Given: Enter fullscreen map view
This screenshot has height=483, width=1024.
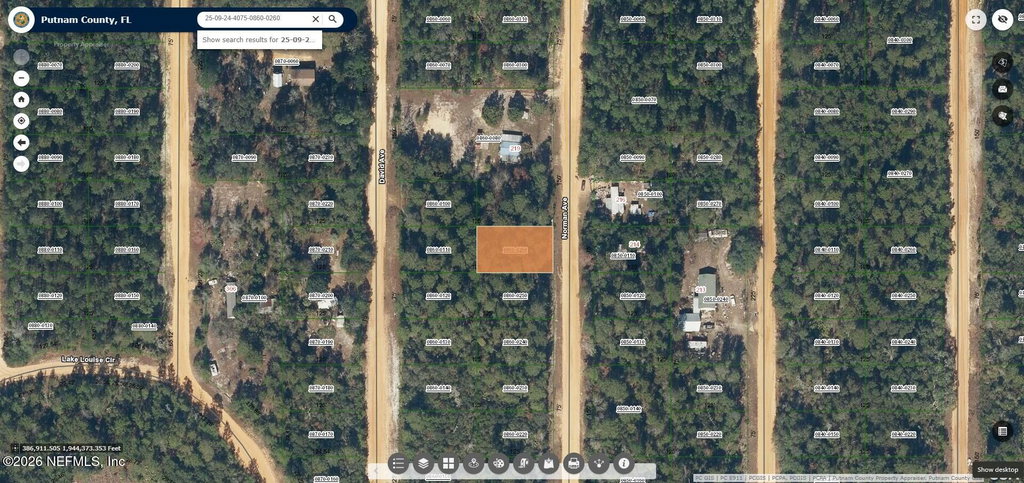Looking at the screenshot, I should [976, 20].
